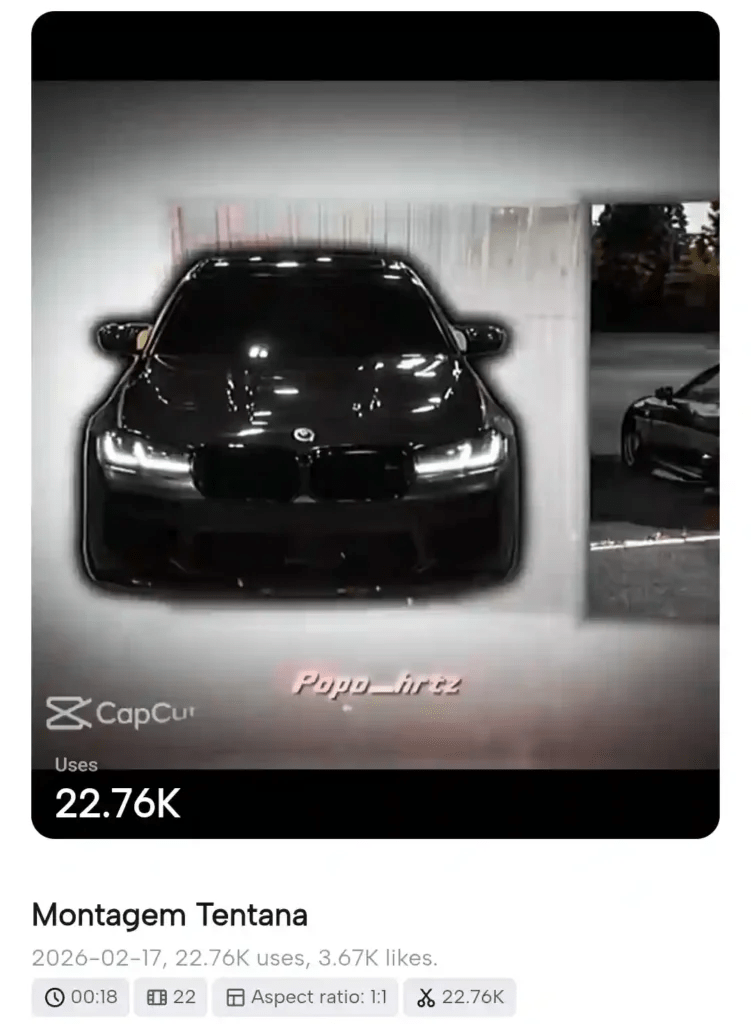
Task: Open the Montagem Tentana title link
Action: 170,914
